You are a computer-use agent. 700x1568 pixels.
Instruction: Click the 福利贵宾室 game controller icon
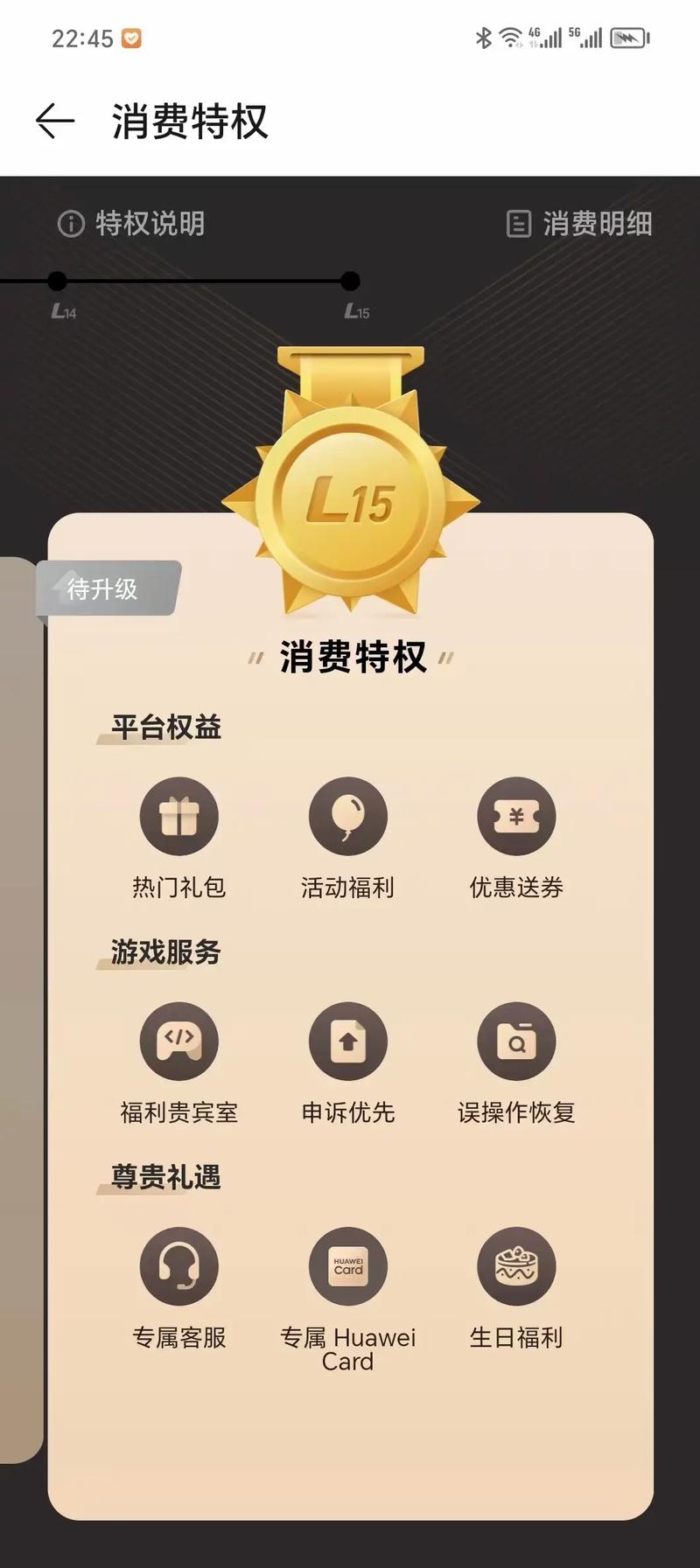179,1041
